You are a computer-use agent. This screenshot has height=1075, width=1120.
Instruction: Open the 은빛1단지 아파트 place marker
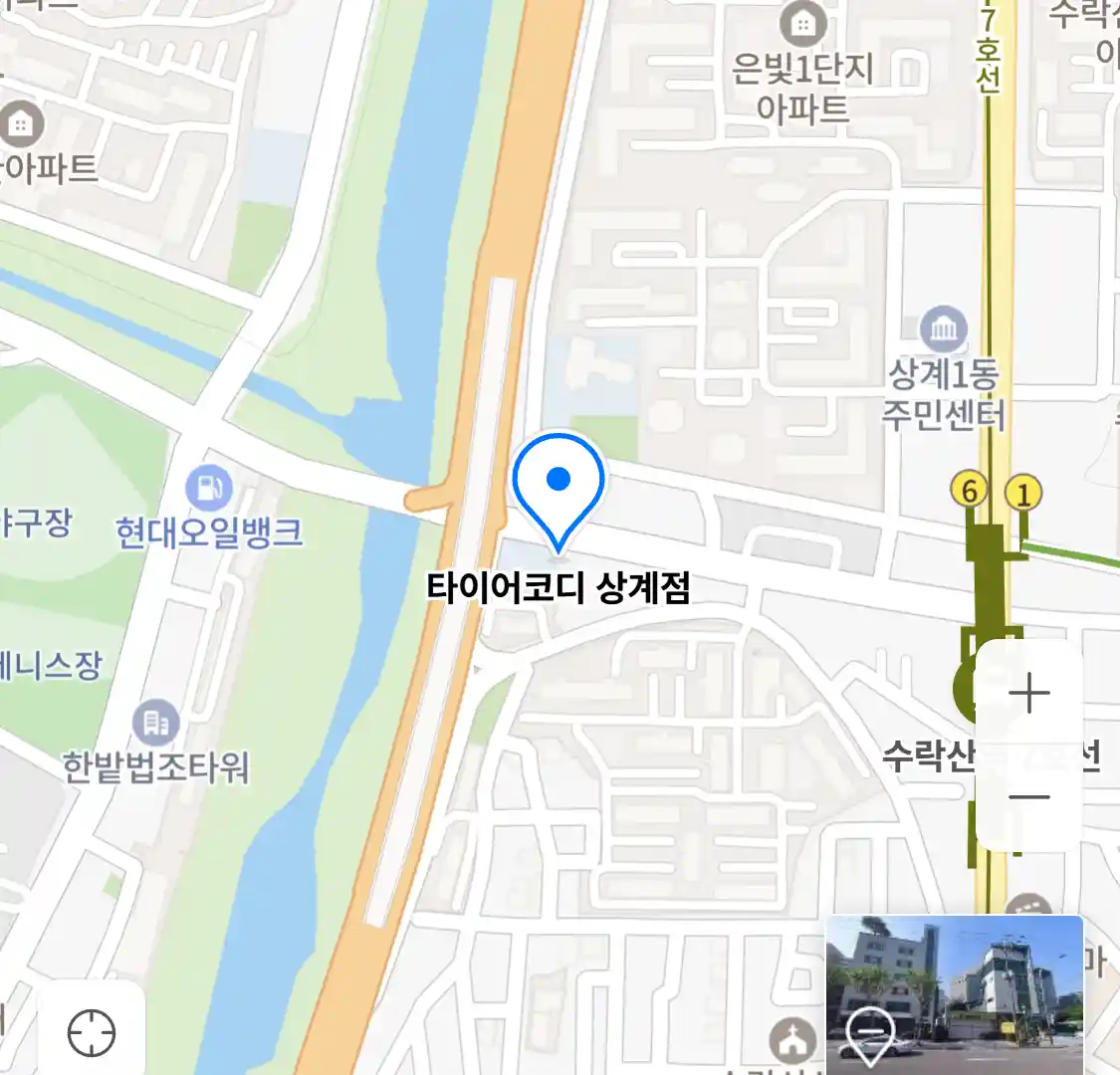tap(802, 22)
